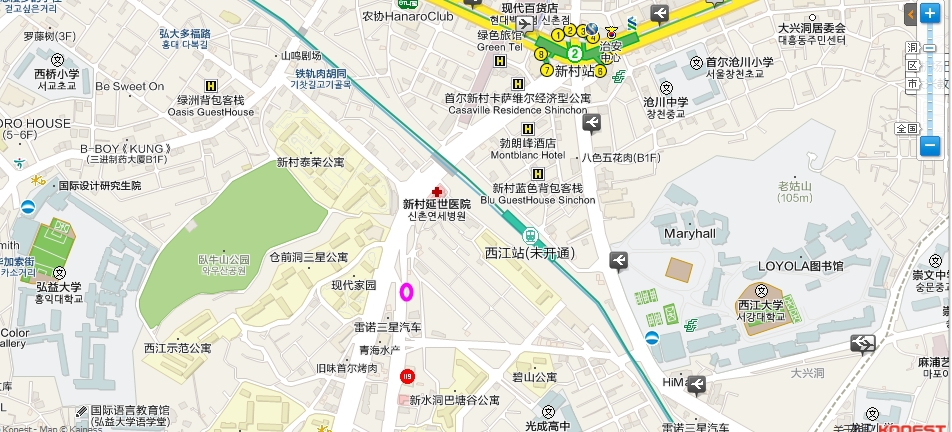The height and width of the screenshot is (432, 952).
Task: Open the 新村延世医院 hospital marker
Action: click(x=437, y=191)
